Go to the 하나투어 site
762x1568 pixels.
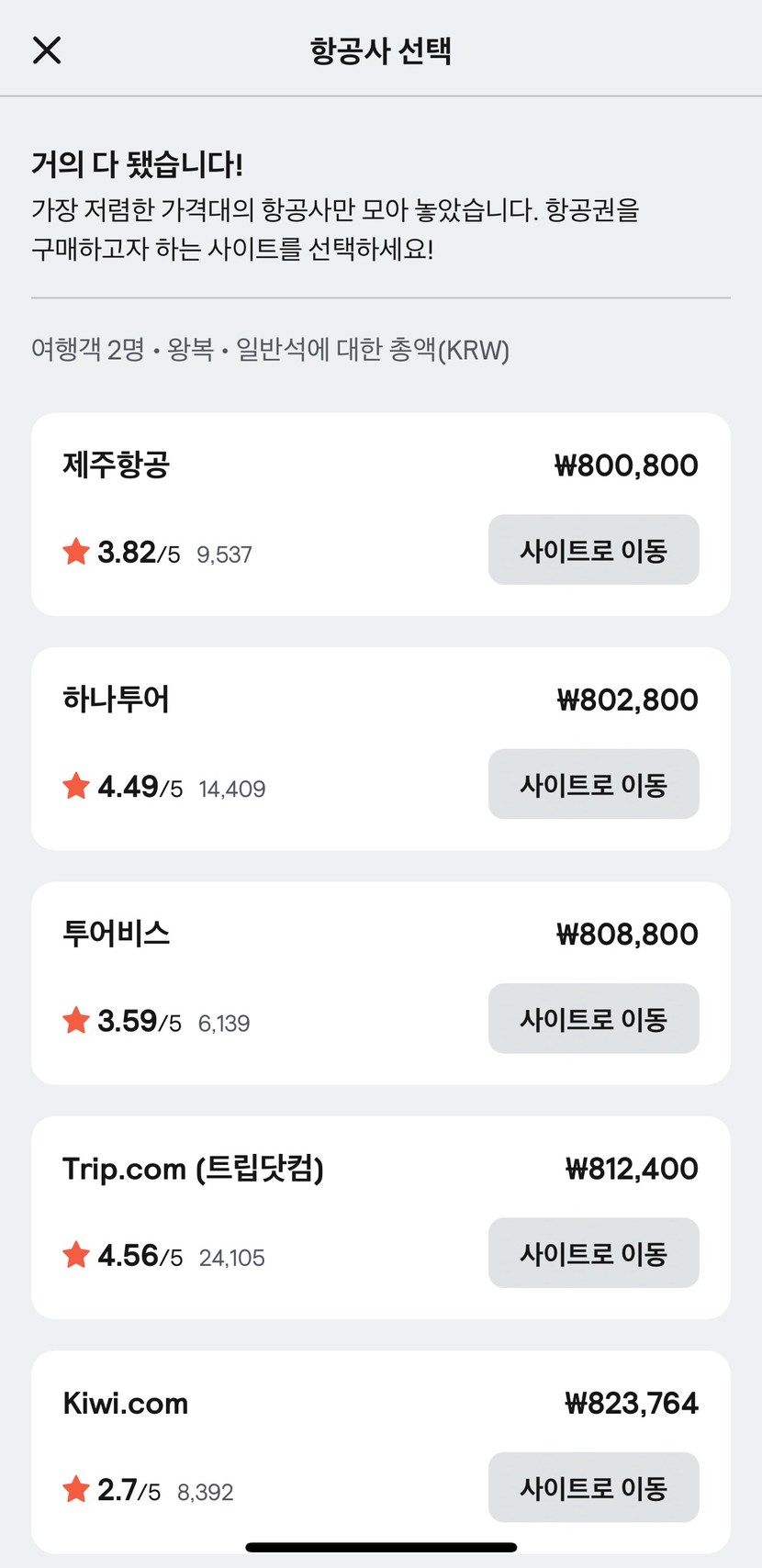point(593,784)
